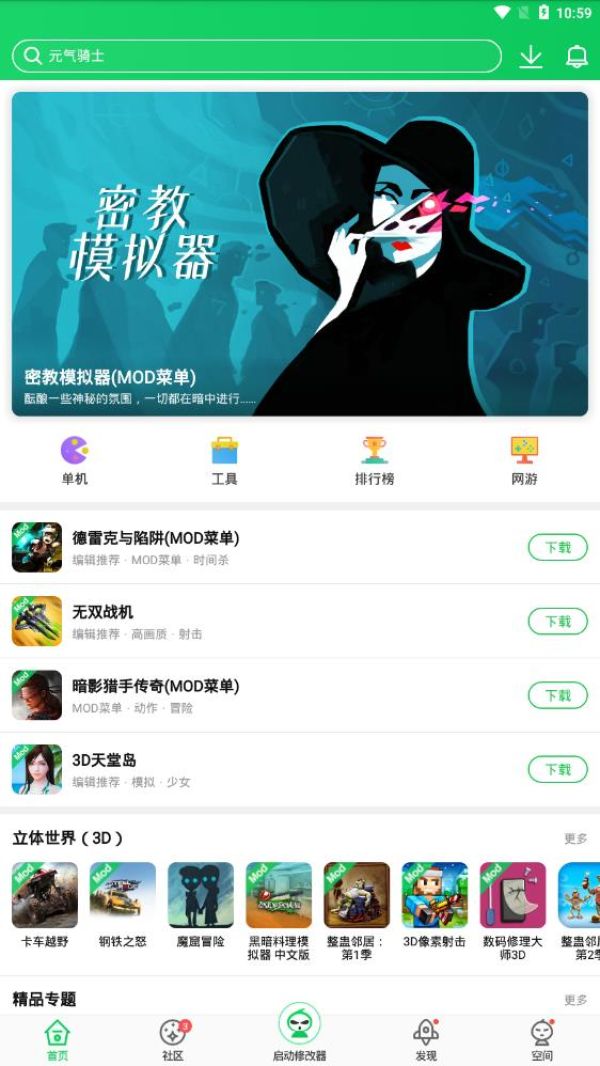Open the 3D像素射击 game tile
This screenshot has width=600, height=1066.
[435, 905]
